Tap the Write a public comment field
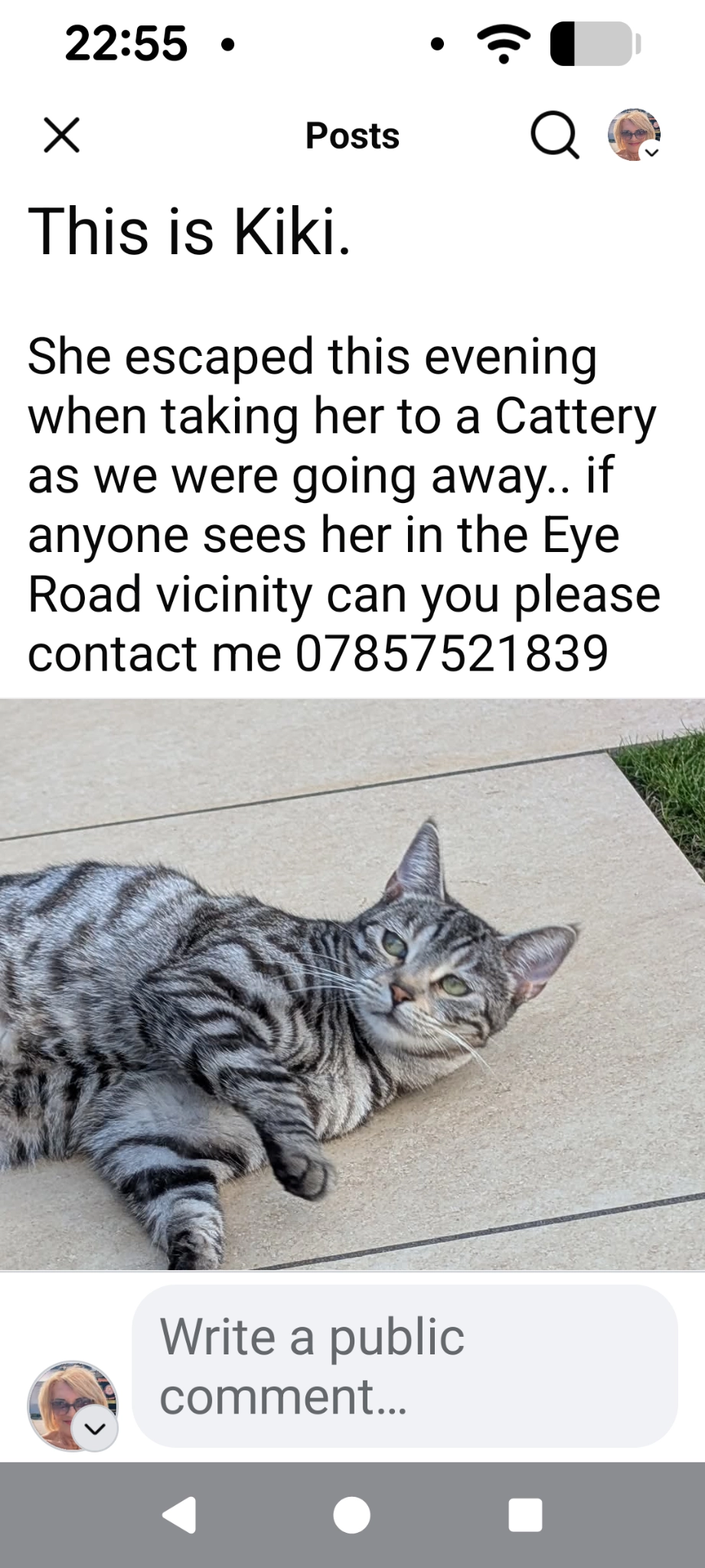The image size is (705, 1568). tap(405, 1367)
